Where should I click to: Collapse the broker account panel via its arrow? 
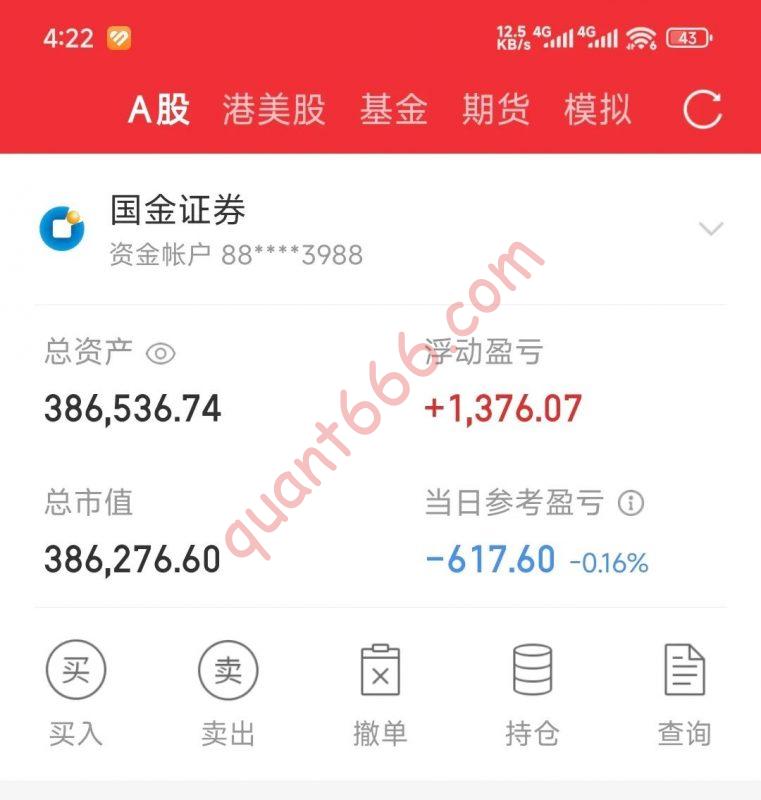713,231
